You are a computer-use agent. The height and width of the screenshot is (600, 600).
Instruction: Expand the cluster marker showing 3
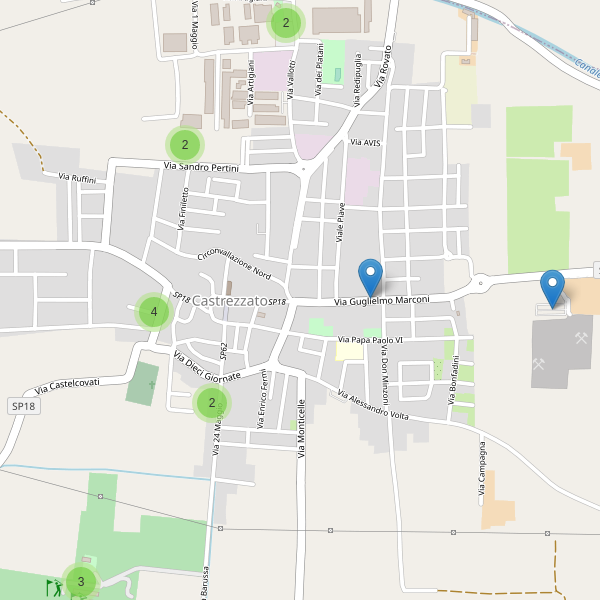[x=81, y=581]
